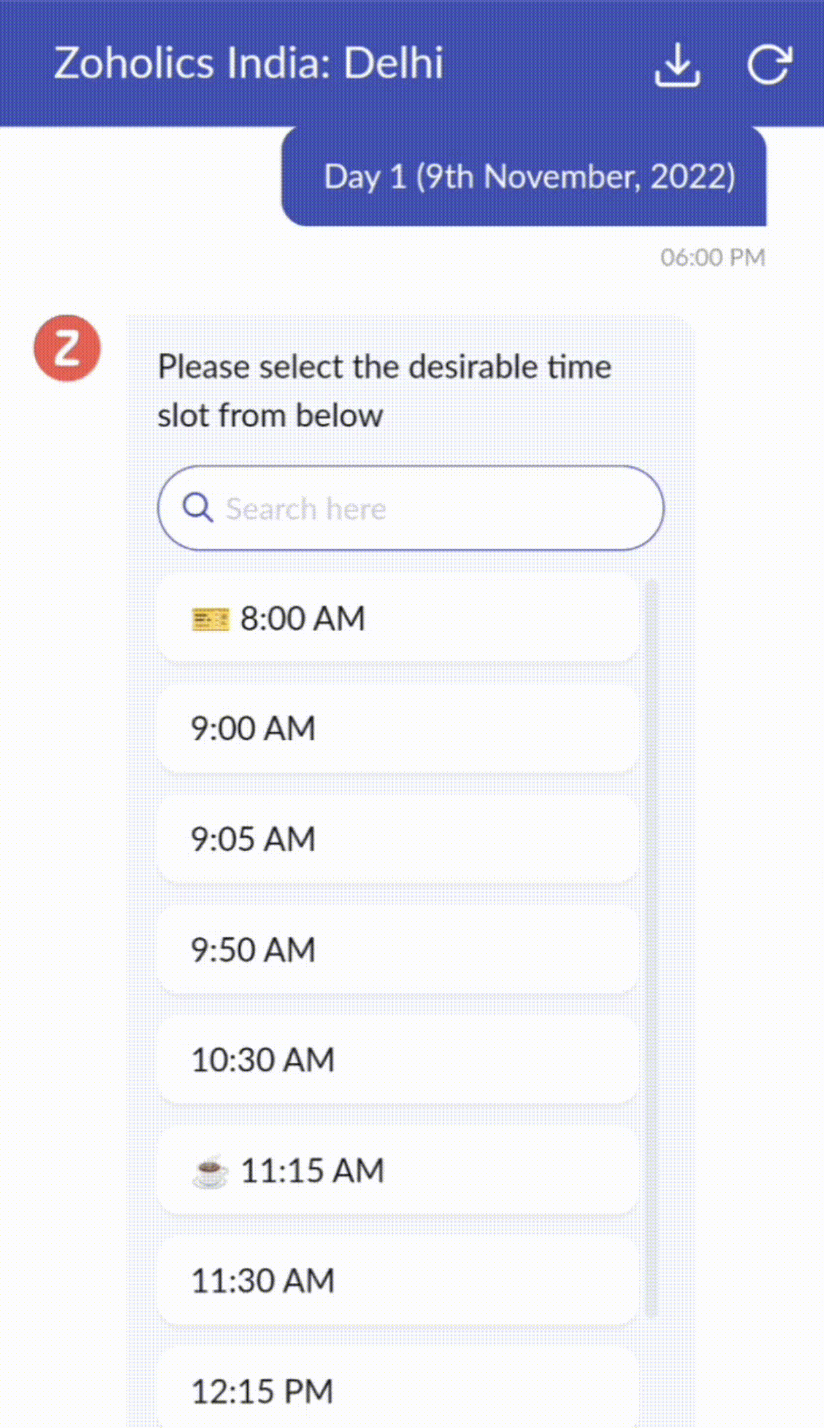This screenshot has width=824, height=1428.
Task: Select 9:50 AM from the list
Action: coord(398,949)
